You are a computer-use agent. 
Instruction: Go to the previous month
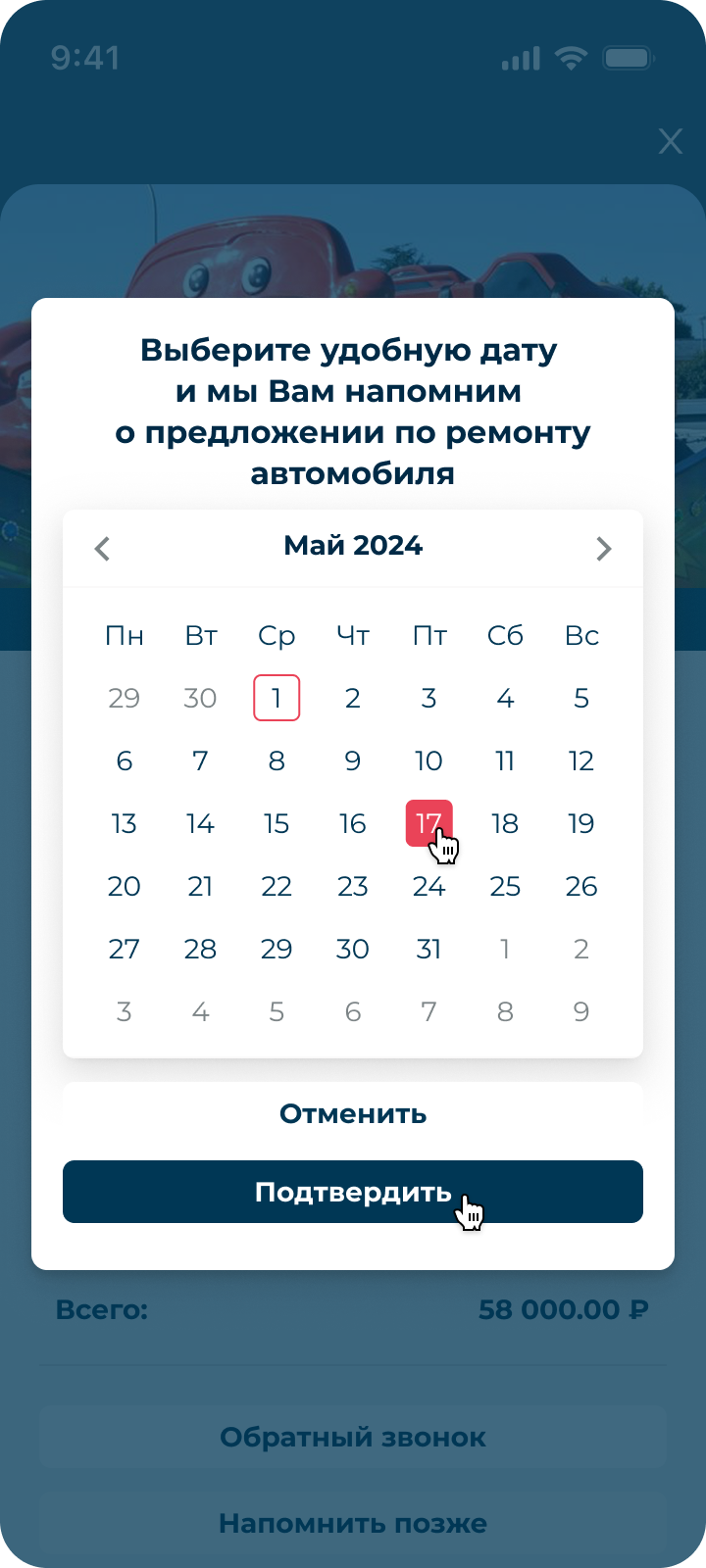coord(102,549)
